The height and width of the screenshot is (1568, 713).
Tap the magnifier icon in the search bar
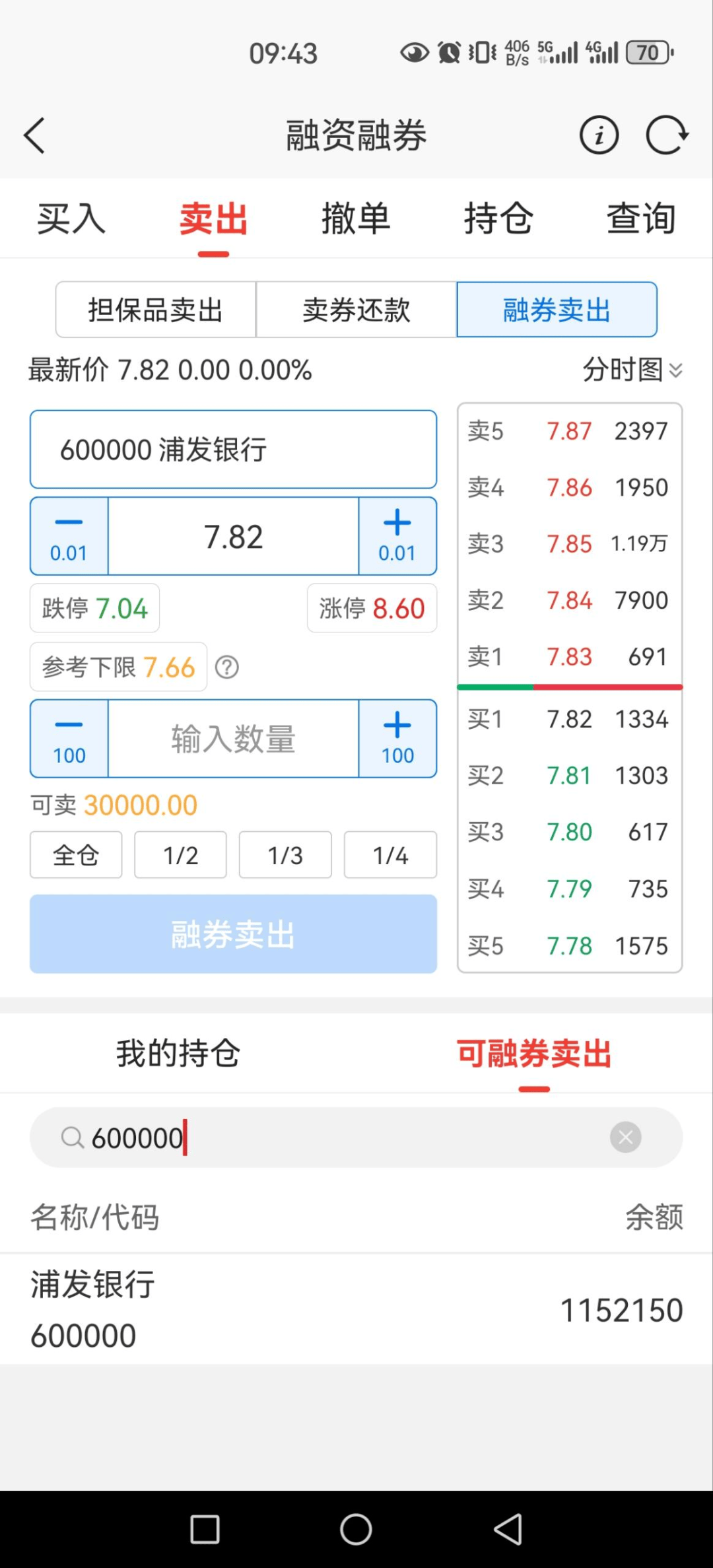point(73,1137)
